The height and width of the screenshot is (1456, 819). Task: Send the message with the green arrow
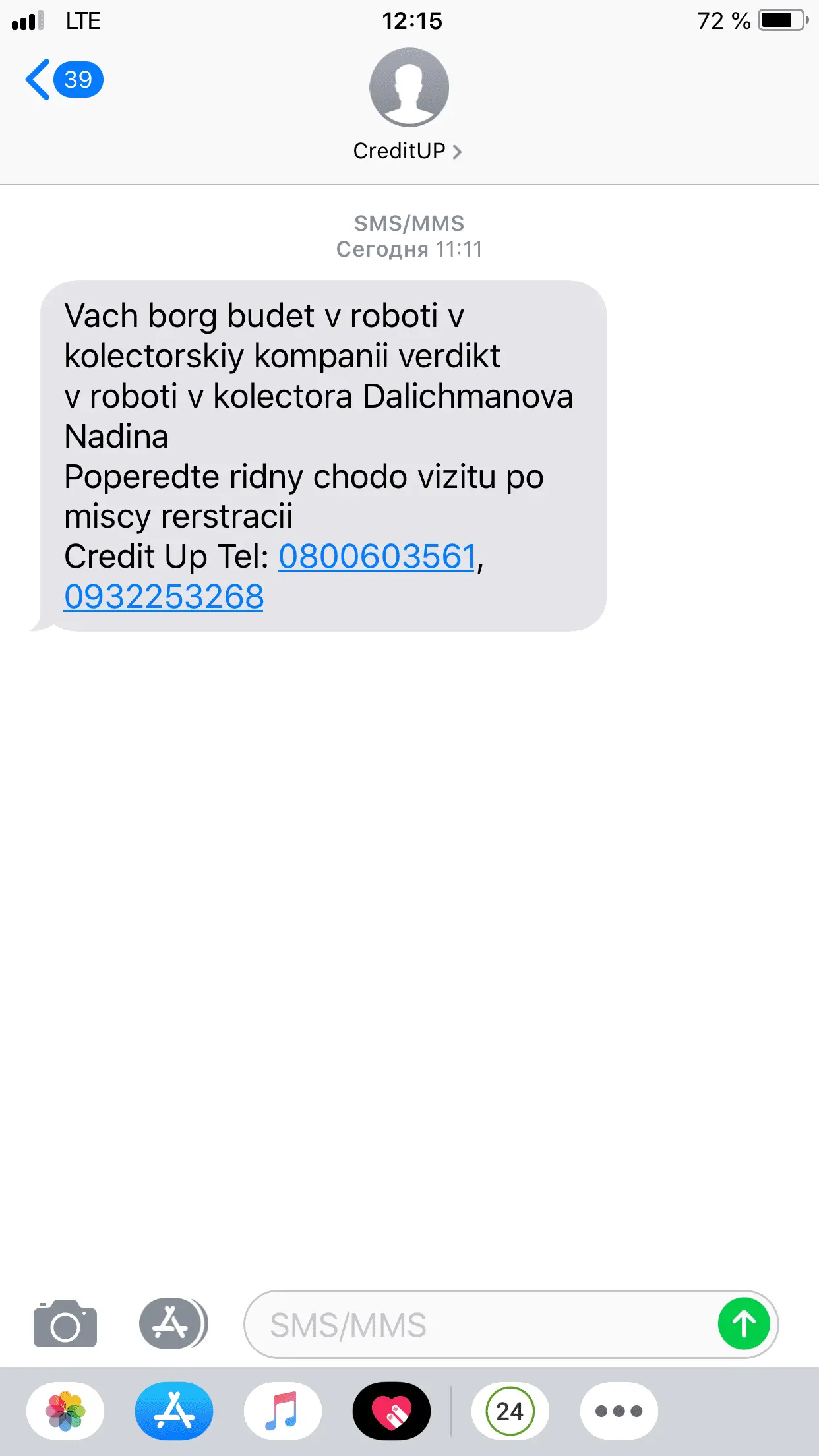(x=744, y=1323)
